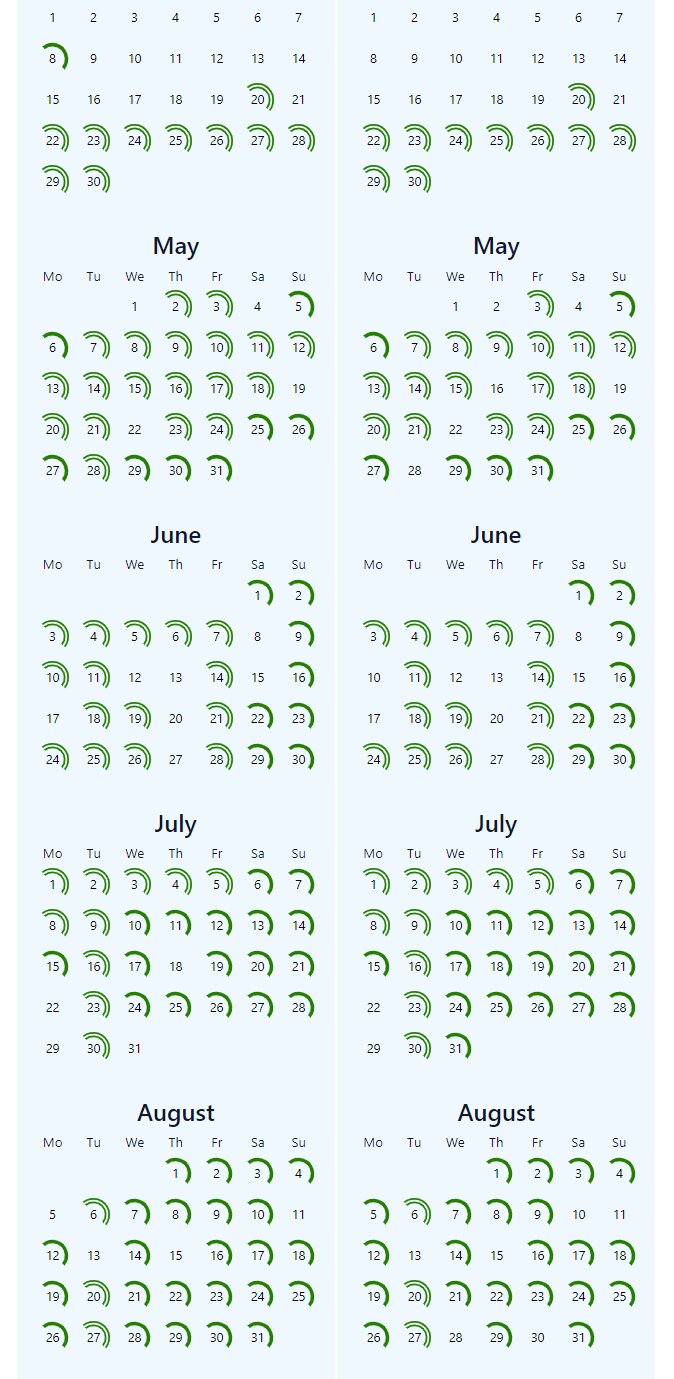Choose June 16 in the left-hand calendar
The image size is (674, 1379).
(299, 677)
